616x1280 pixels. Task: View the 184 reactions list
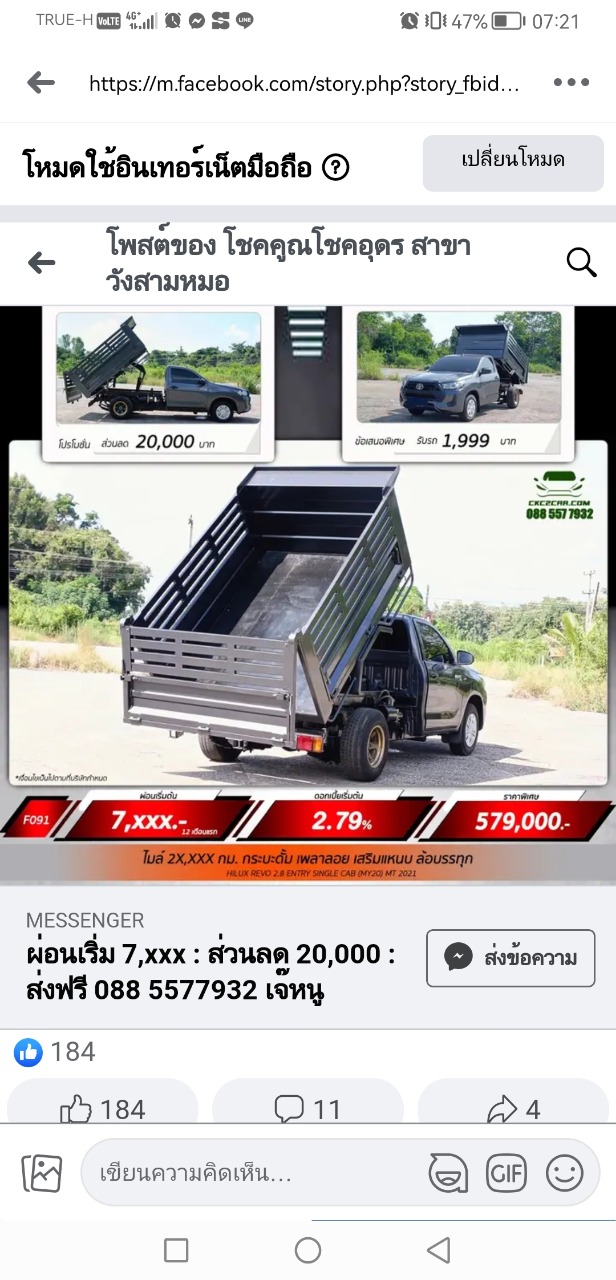(x=54, y=1052)
